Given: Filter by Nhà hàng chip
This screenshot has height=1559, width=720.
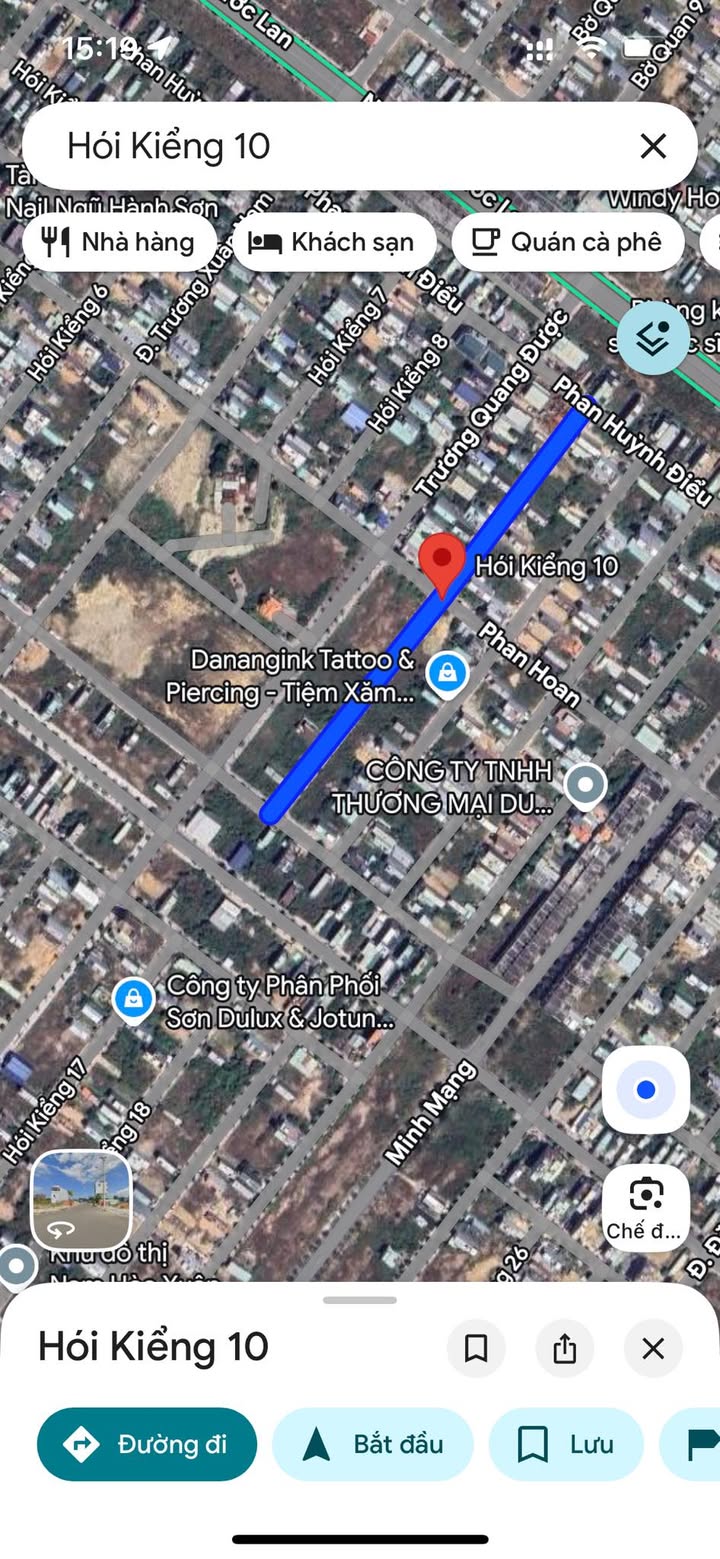Looking at the screenshot, I should [x=120, y=242].
